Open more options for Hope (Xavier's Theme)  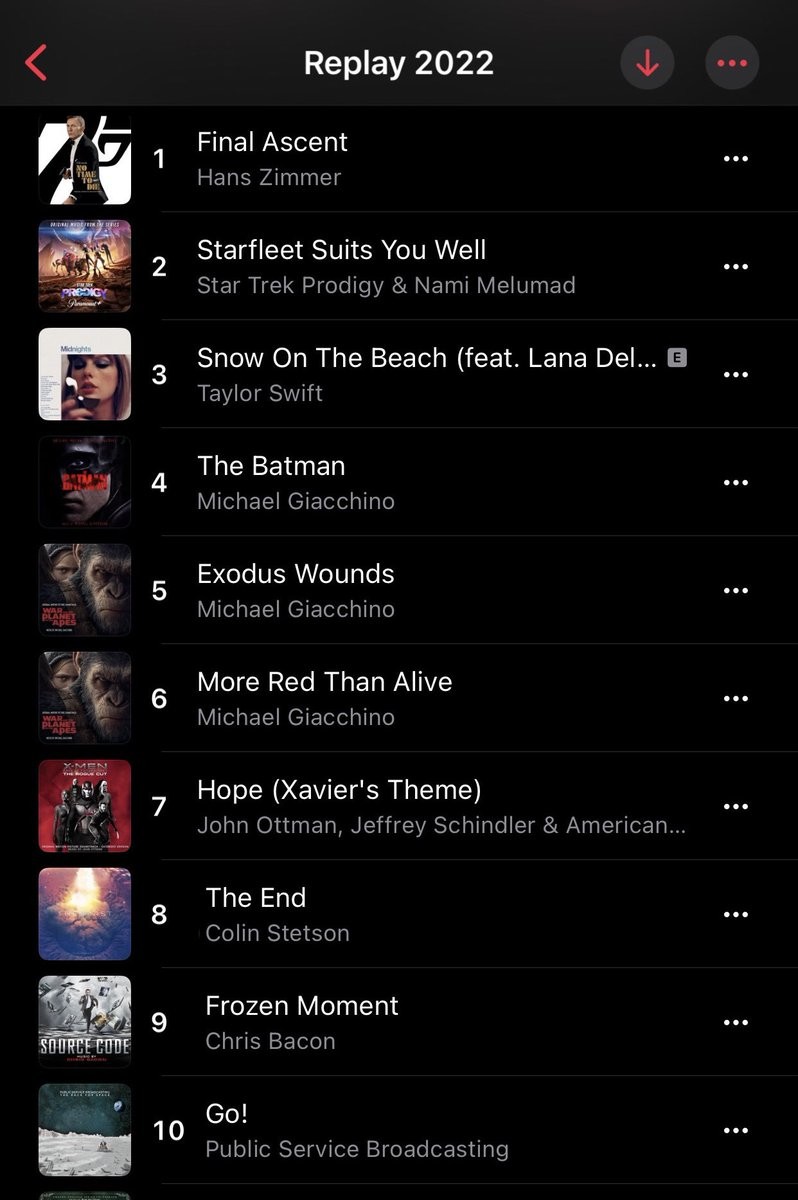click(735, 806)
